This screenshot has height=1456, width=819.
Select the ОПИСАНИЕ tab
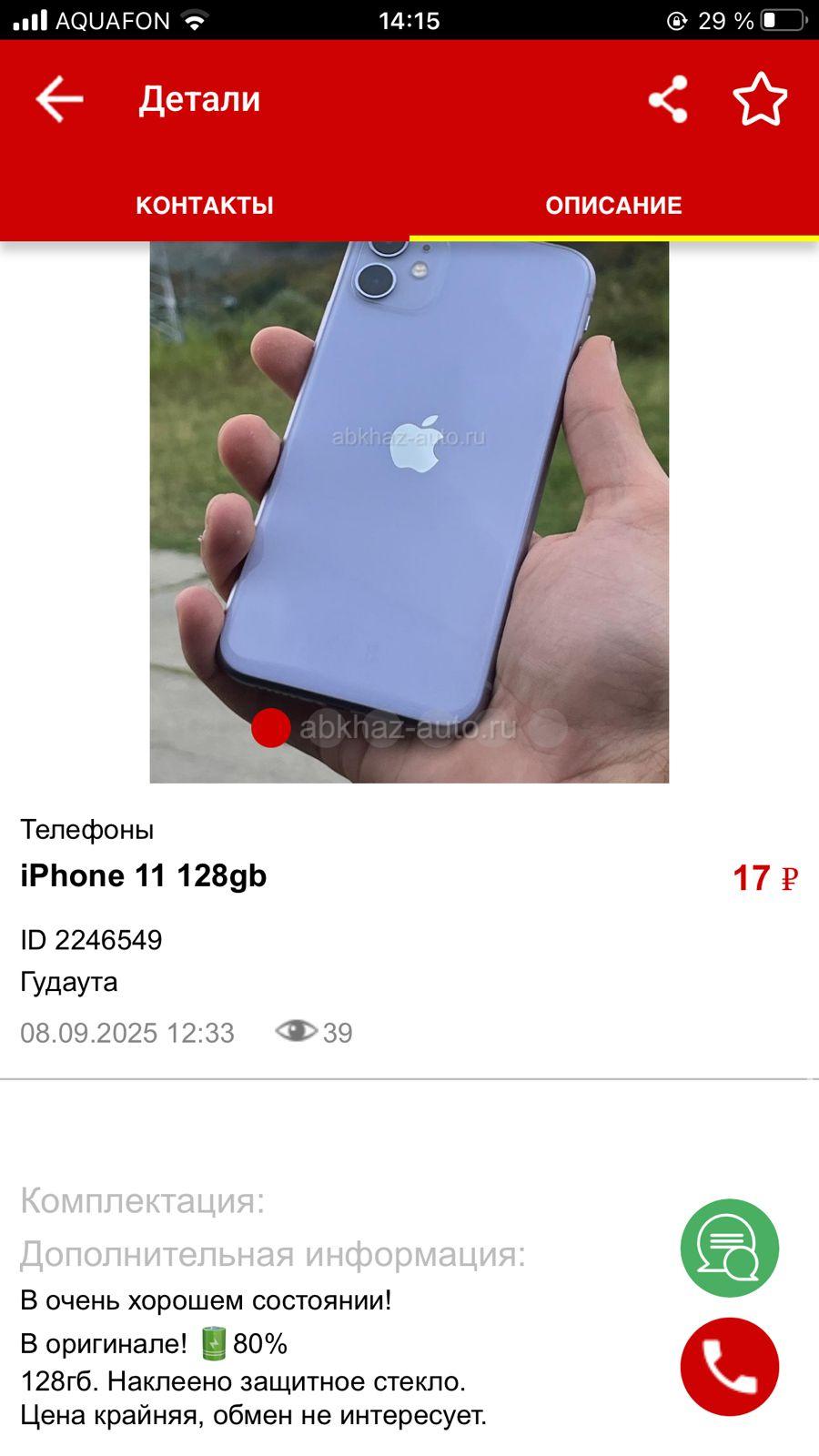[614, 205]
